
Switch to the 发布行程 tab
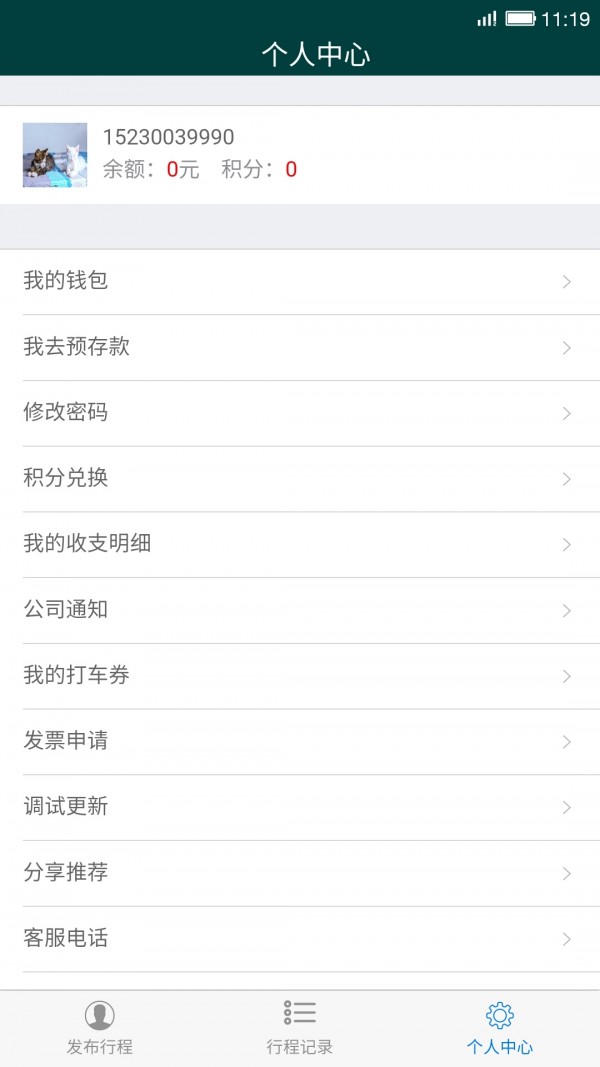100,1028
